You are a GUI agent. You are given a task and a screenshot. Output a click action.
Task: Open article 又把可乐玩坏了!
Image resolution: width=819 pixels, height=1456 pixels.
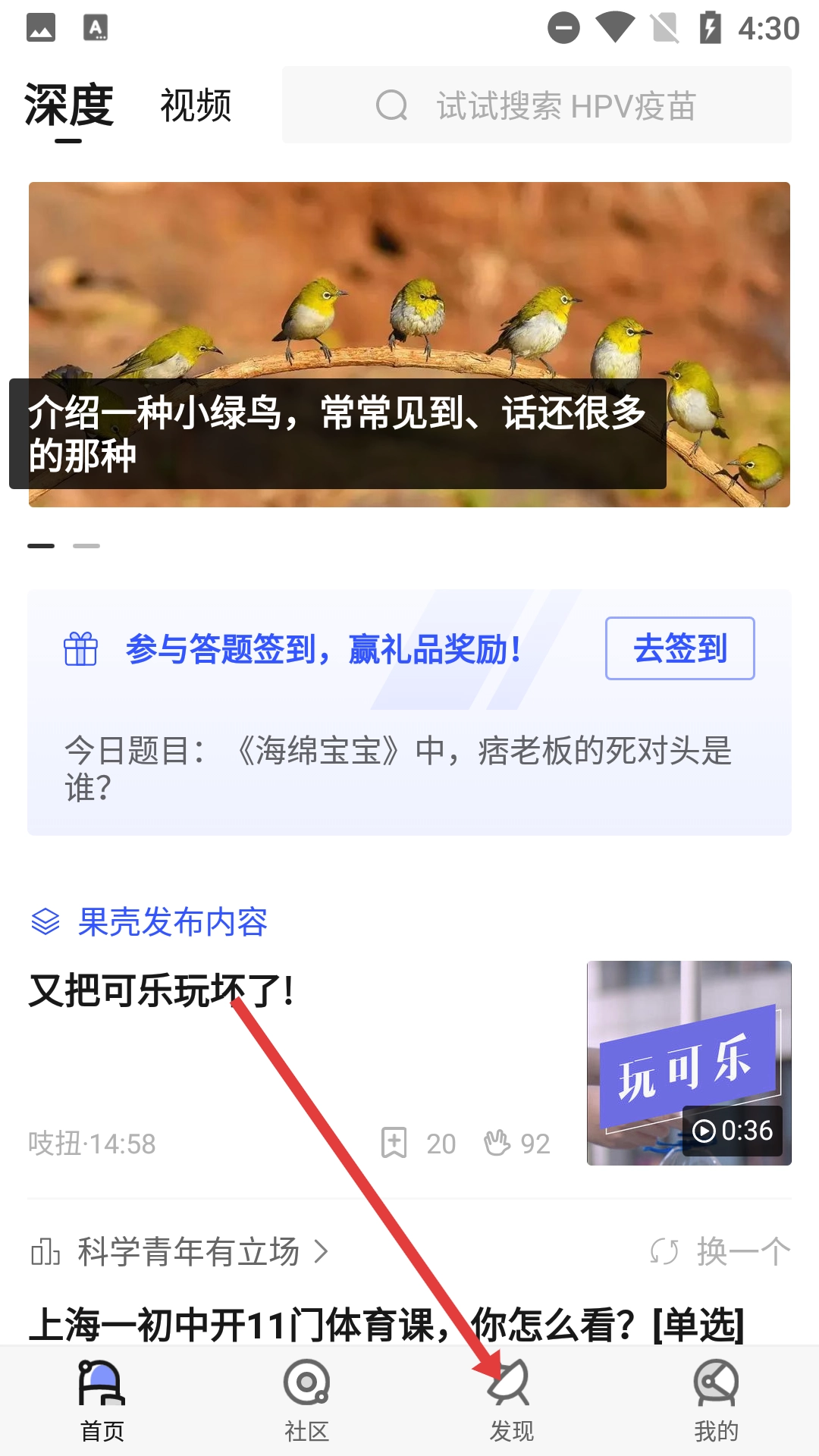(x=162, y=990)
